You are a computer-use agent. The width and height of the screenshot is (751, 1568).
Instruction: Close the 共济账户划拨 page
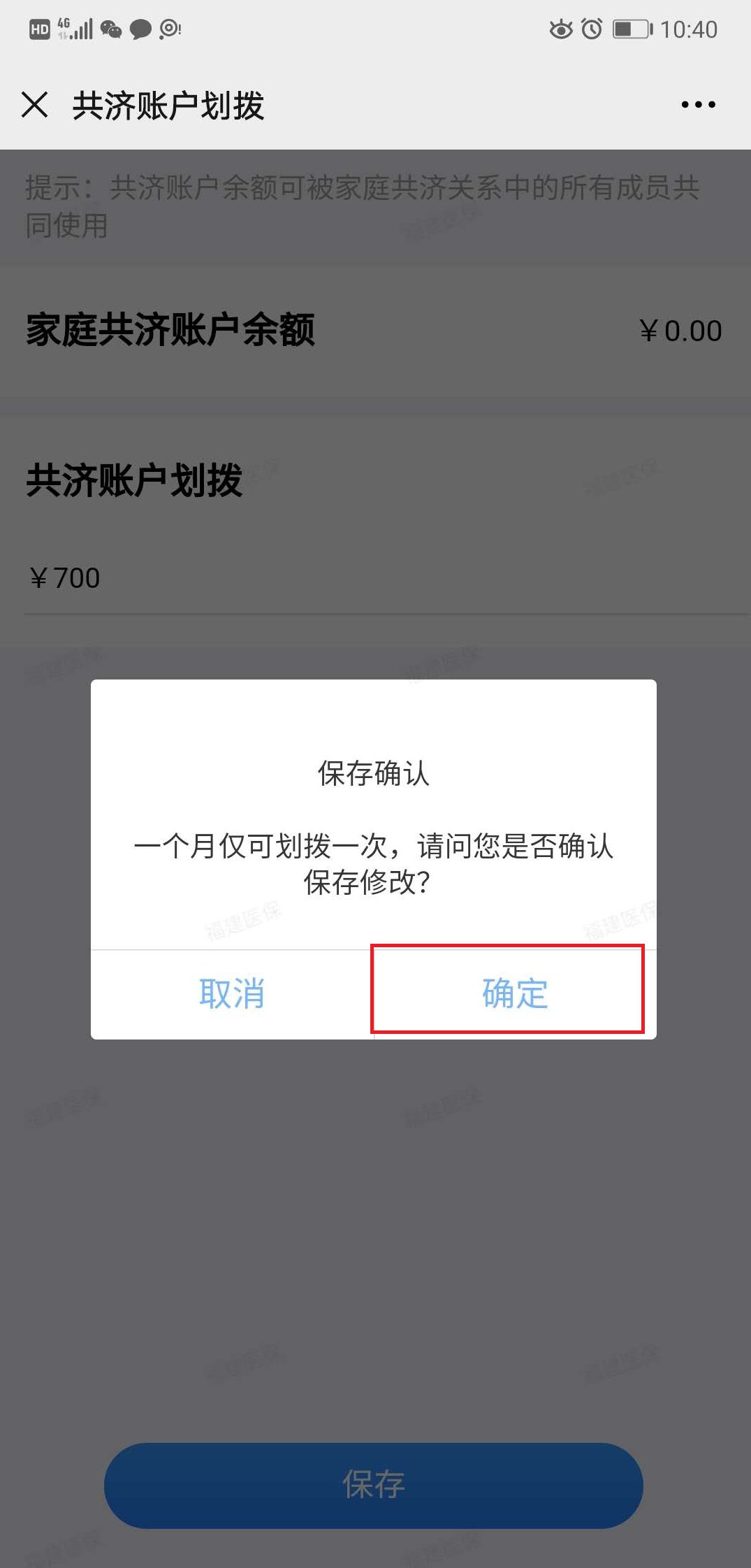34,105
